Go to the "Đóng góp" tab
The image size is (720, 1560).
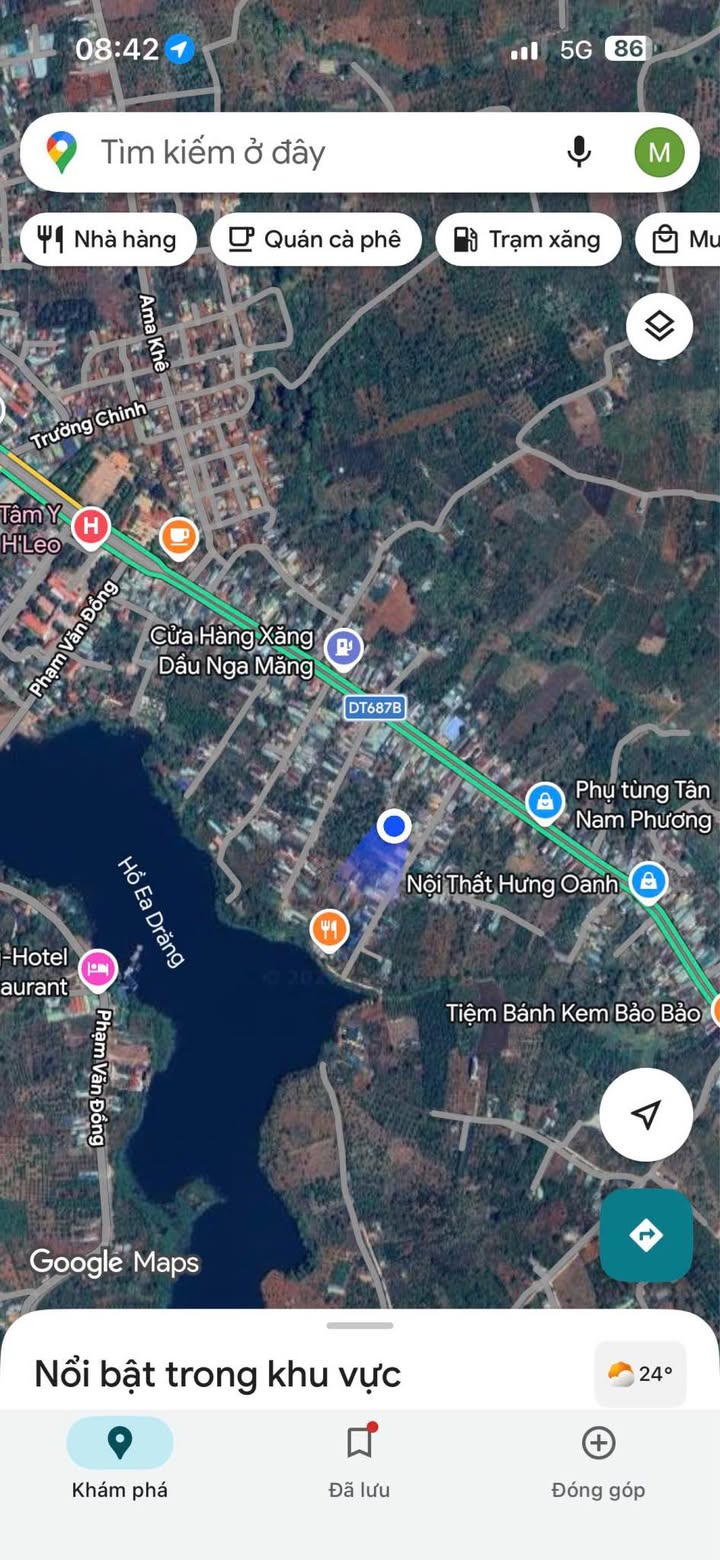[598, 1460]
